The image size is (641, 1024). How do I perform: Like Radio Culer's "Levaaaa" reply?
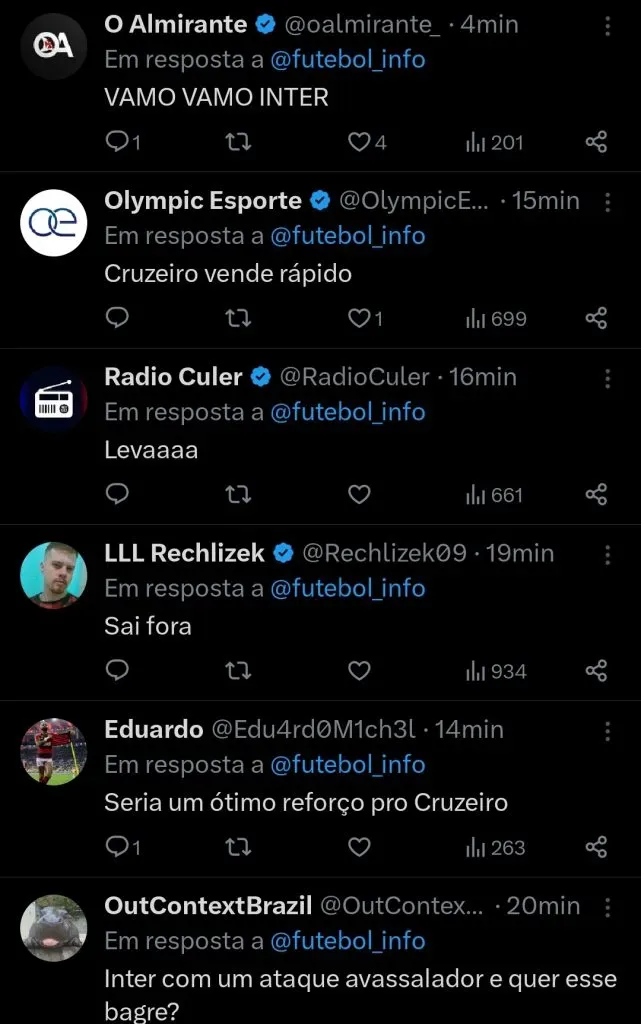coord(359,495)
